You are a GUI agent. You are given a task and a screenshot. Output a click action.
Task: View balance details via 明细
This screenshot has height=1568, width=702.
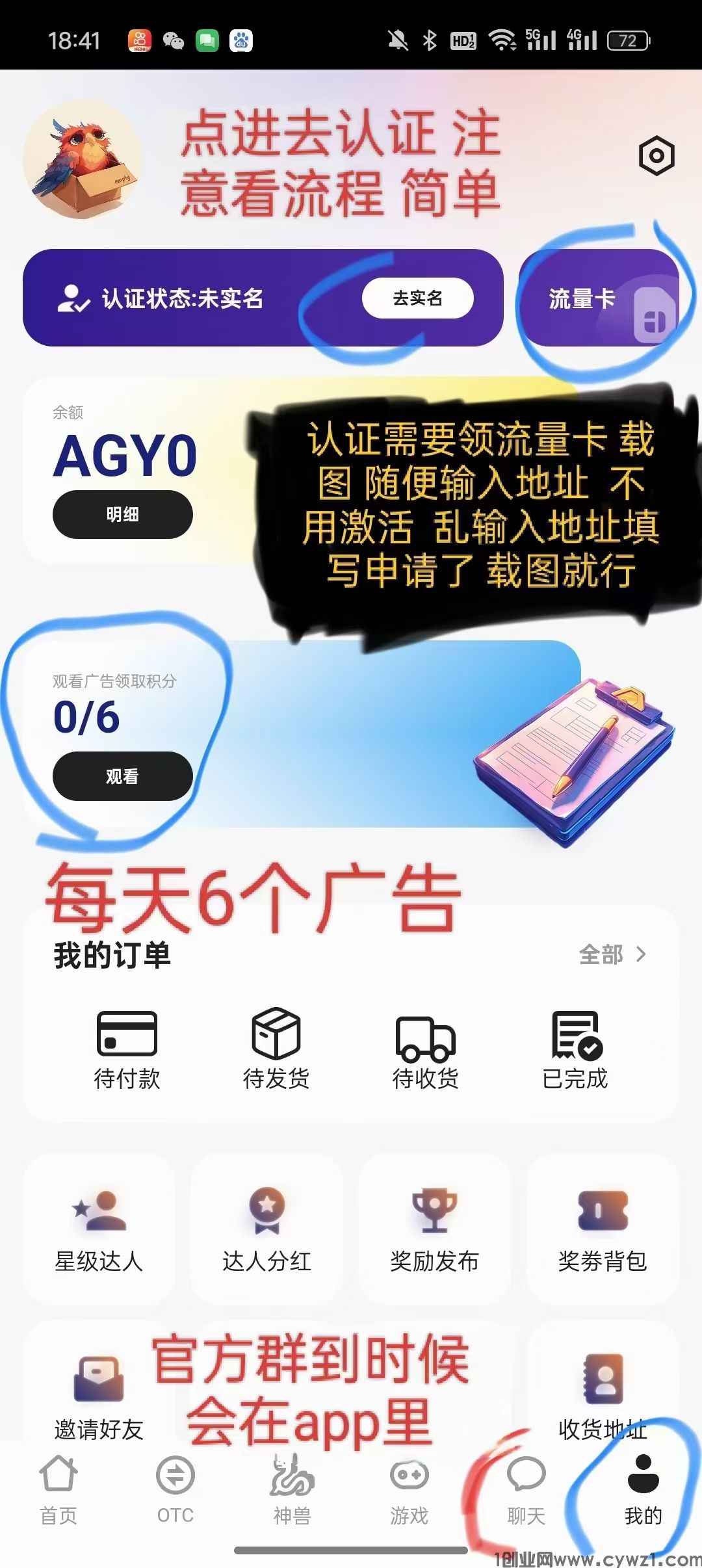point(122,515)
